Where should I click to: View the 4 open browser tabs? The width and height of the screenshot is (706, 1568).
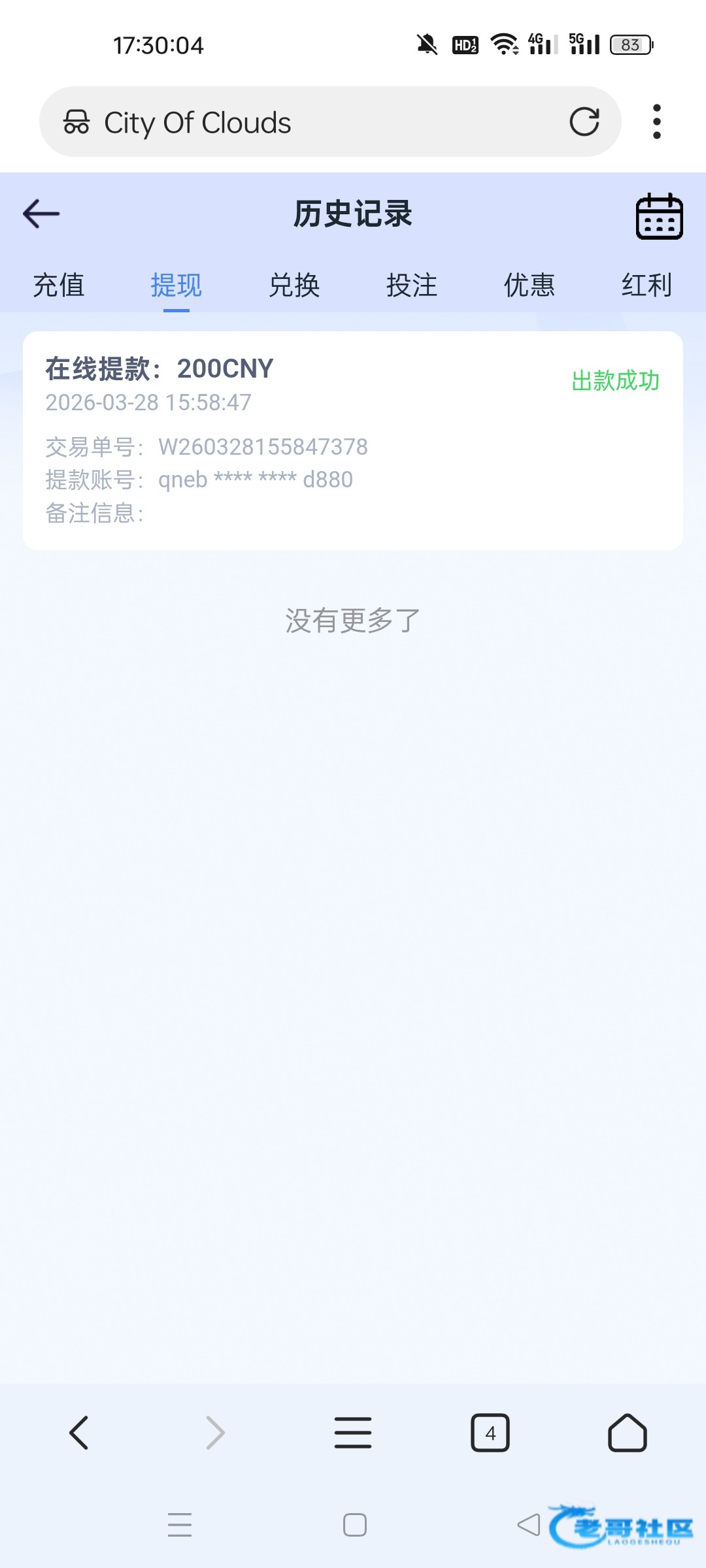coord(490,1433)
